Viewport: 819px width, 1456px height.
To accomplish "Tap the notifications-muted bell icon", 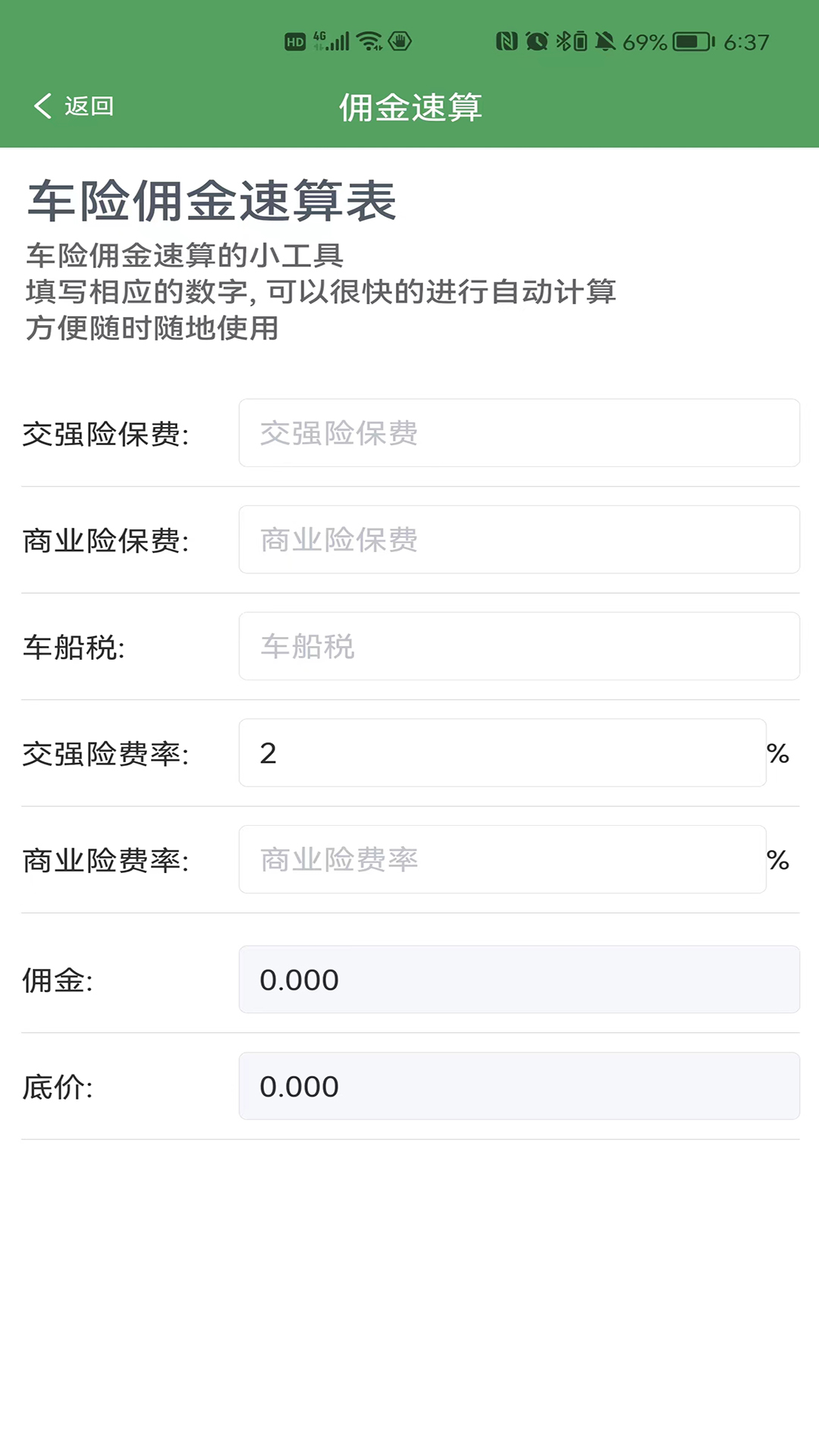I will coord(604,42).
